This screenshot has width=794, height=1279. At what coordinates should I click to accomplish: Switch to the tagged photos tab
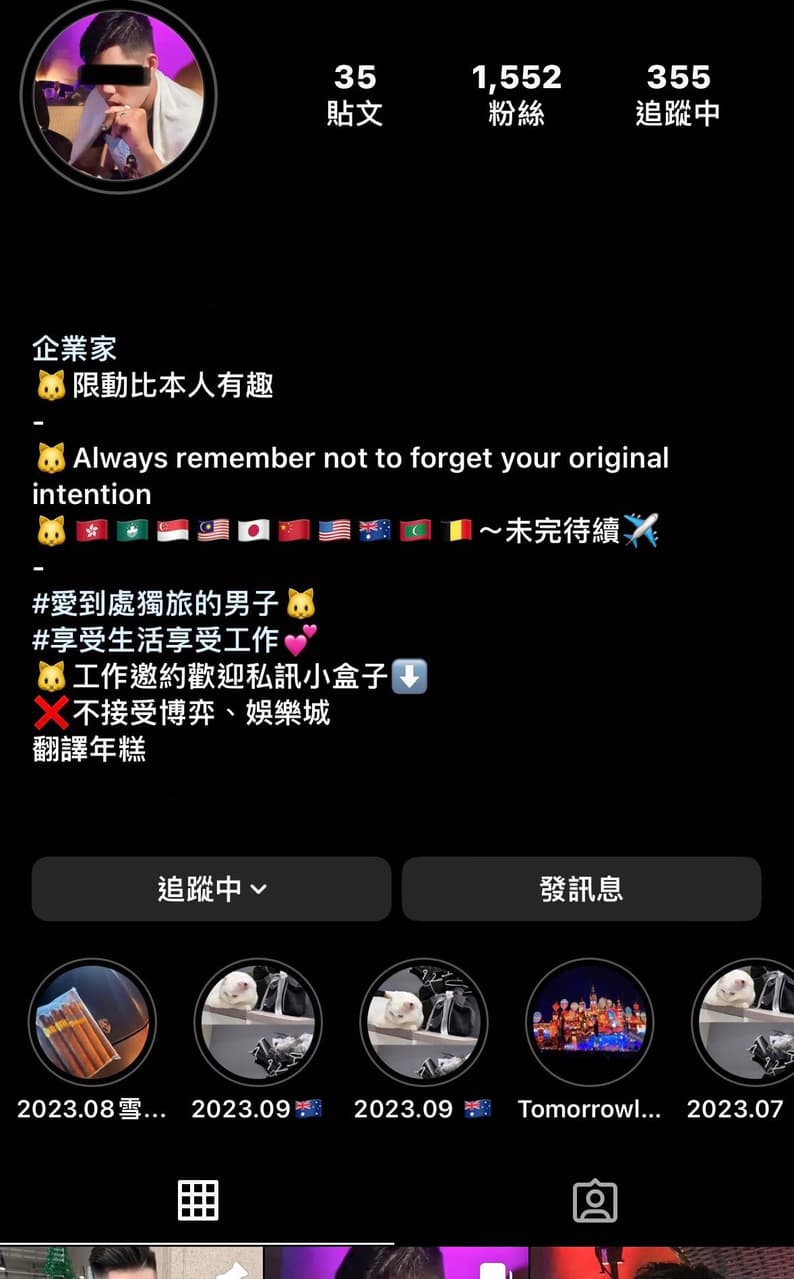595,1200
